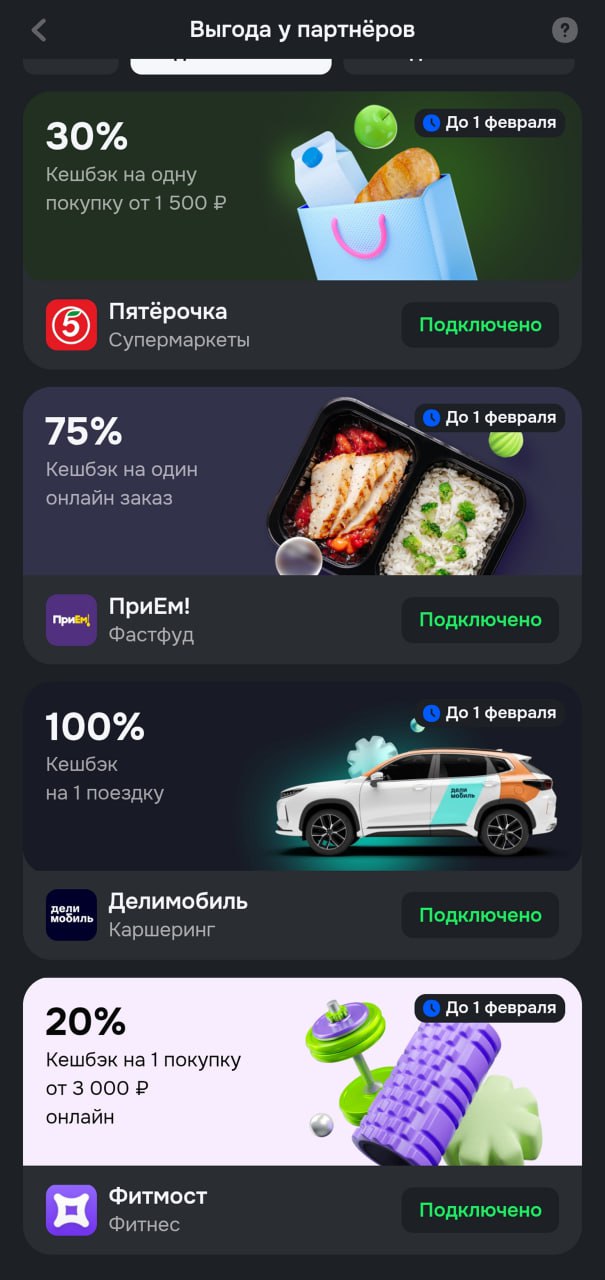
Task: Tap Подключено button for ПриЕм!
Action: tap(480, 620)
